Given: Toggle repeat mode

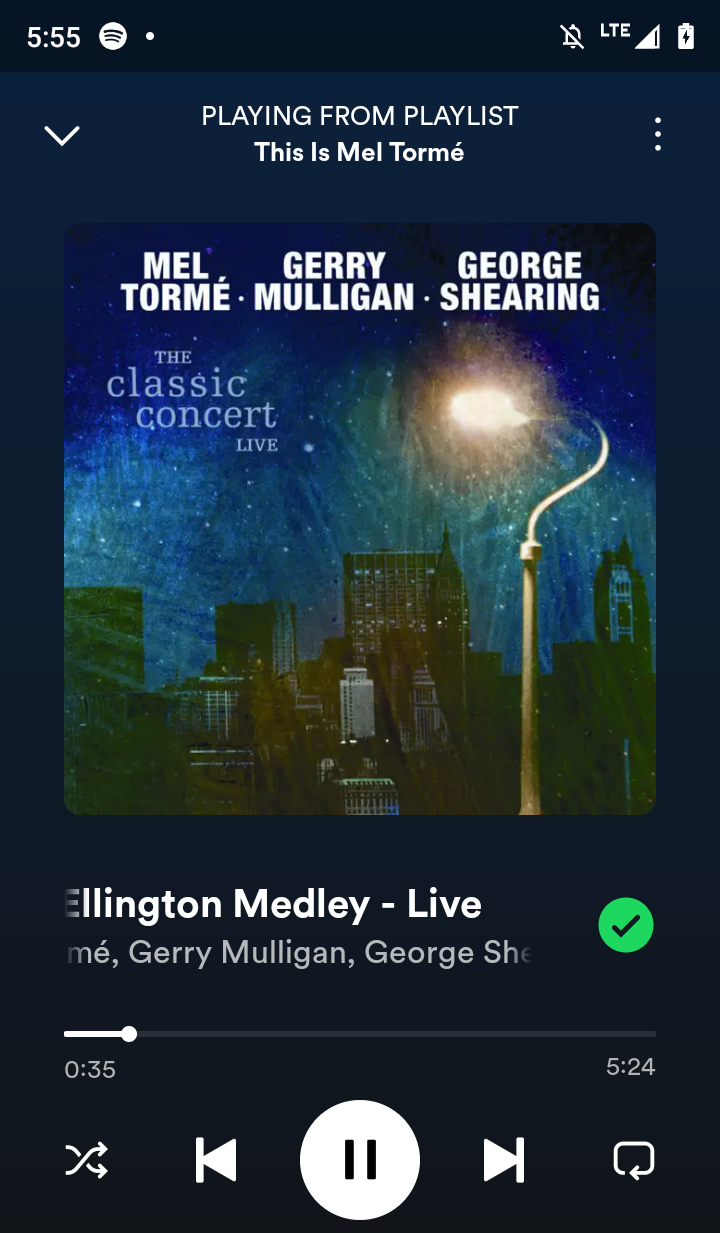Looking at the screenshot, I should pos(633,1160).
